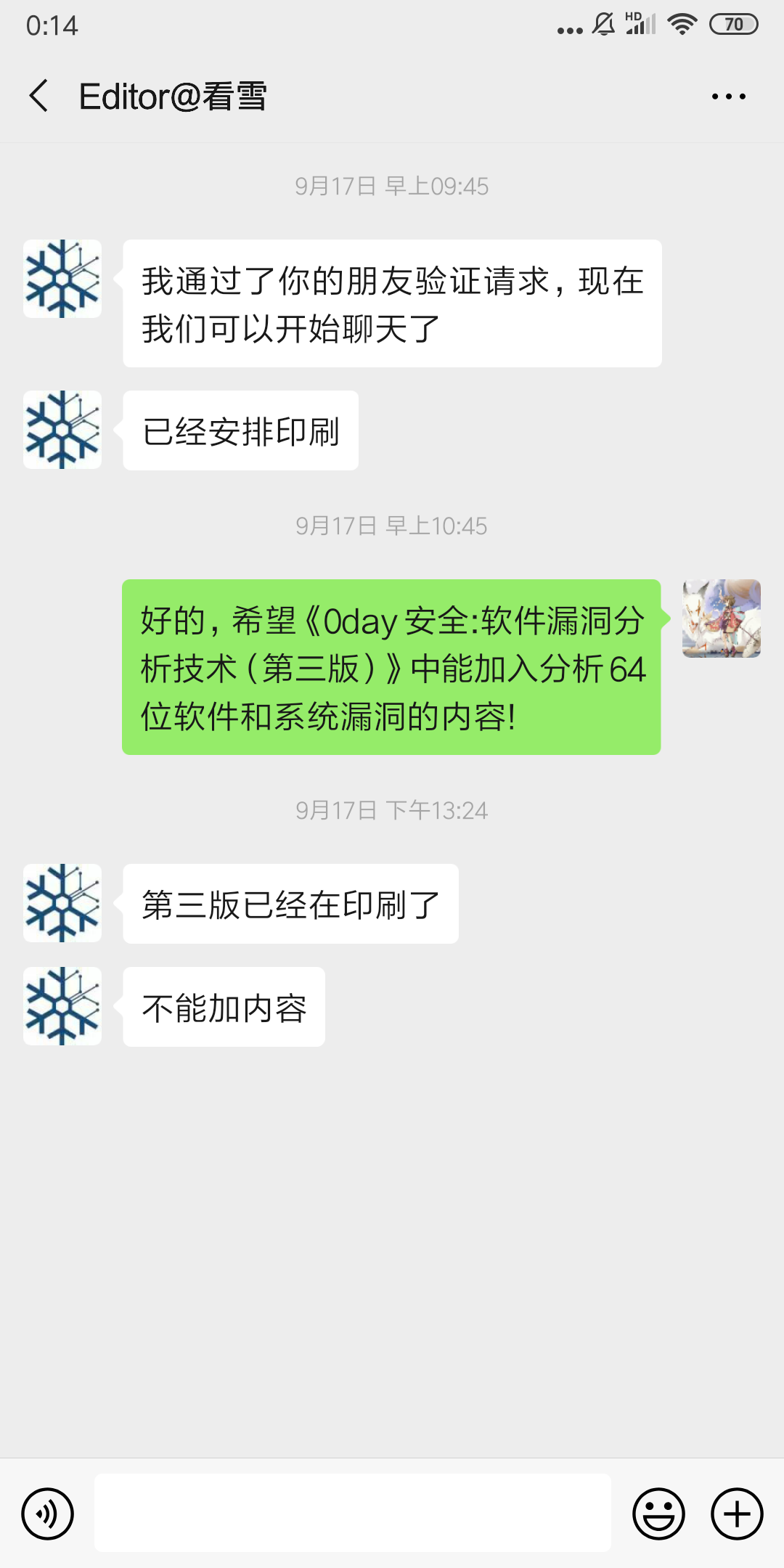The width and height of the screenshot is (784, 1568).
Task: Switch to voice message input
Action: click(x=48, y=1514)
